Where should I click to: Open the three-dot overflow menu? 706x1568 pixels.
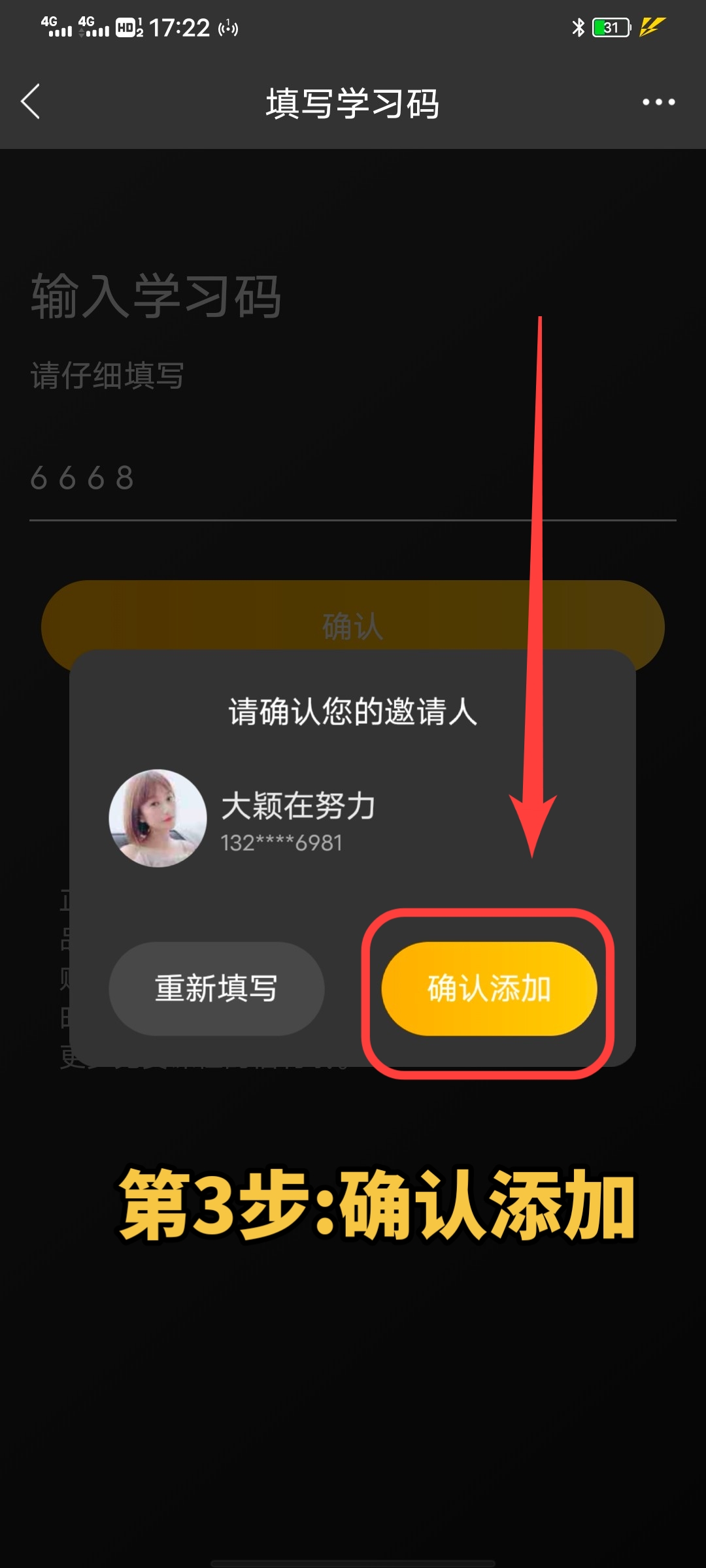(658, 102)
